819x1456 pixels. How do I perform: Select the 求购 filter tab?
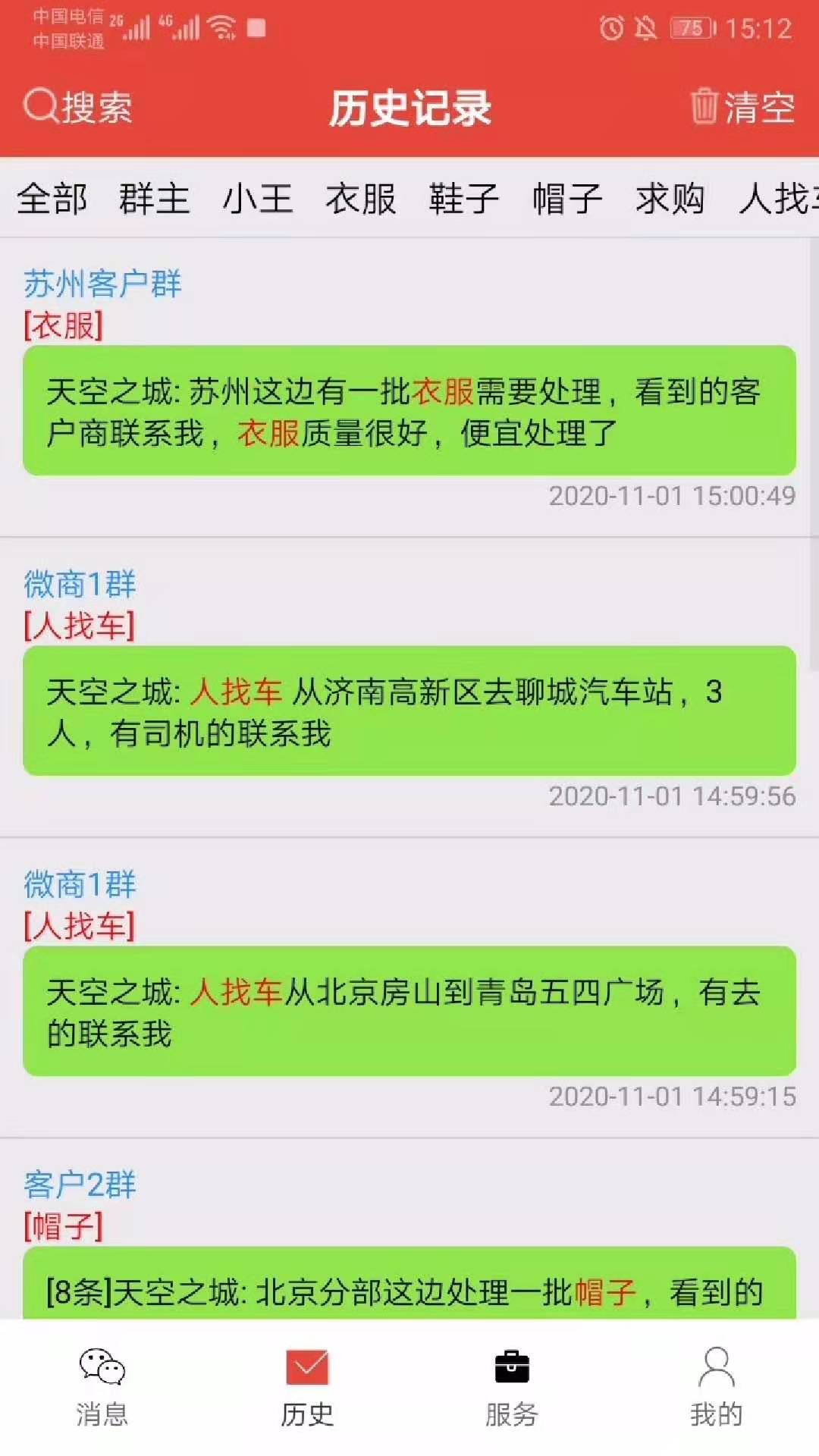tap(670, 199)
